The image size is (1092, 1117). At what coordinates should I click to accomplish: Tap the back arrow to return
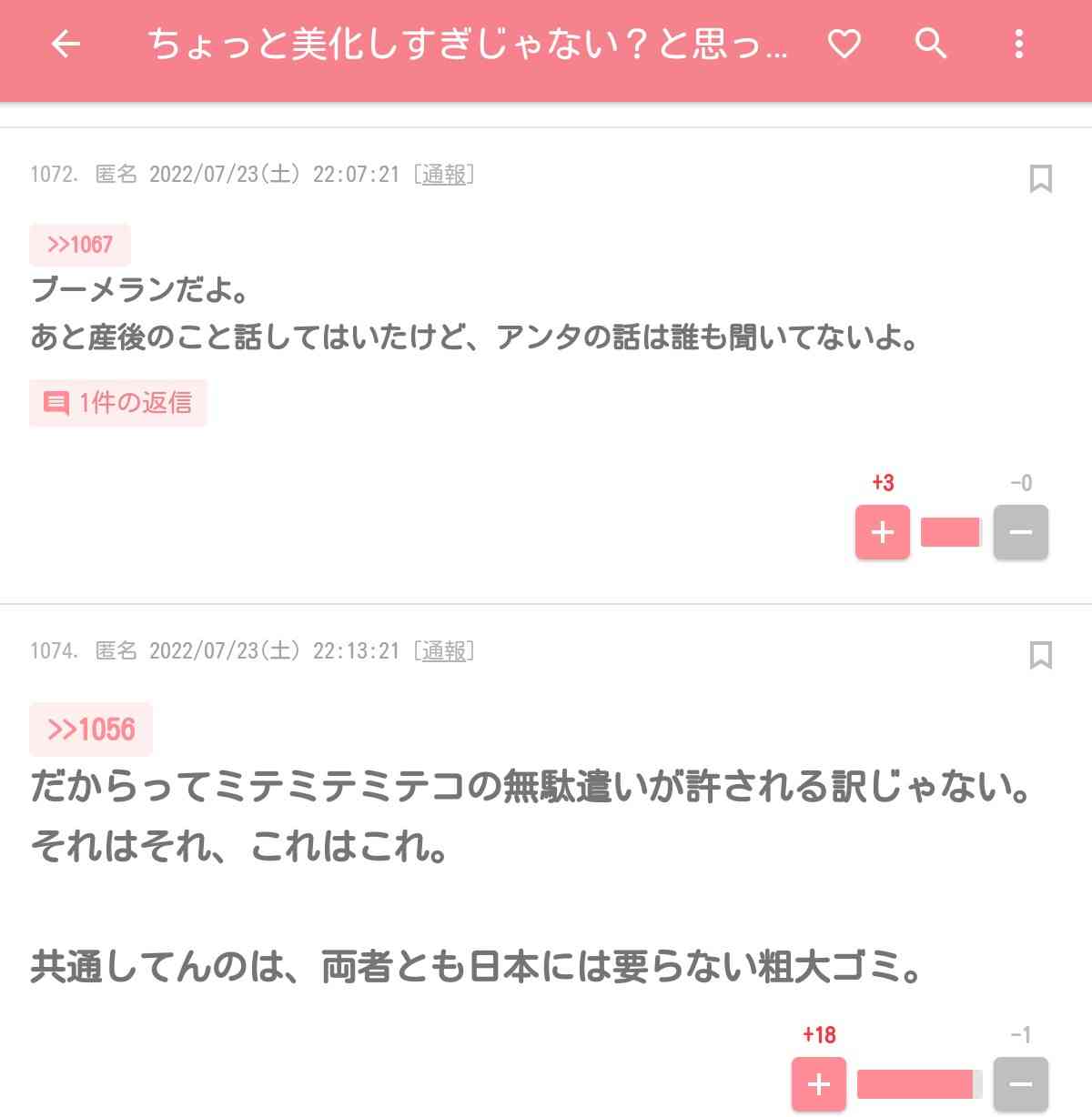click(x=66, y=45)
